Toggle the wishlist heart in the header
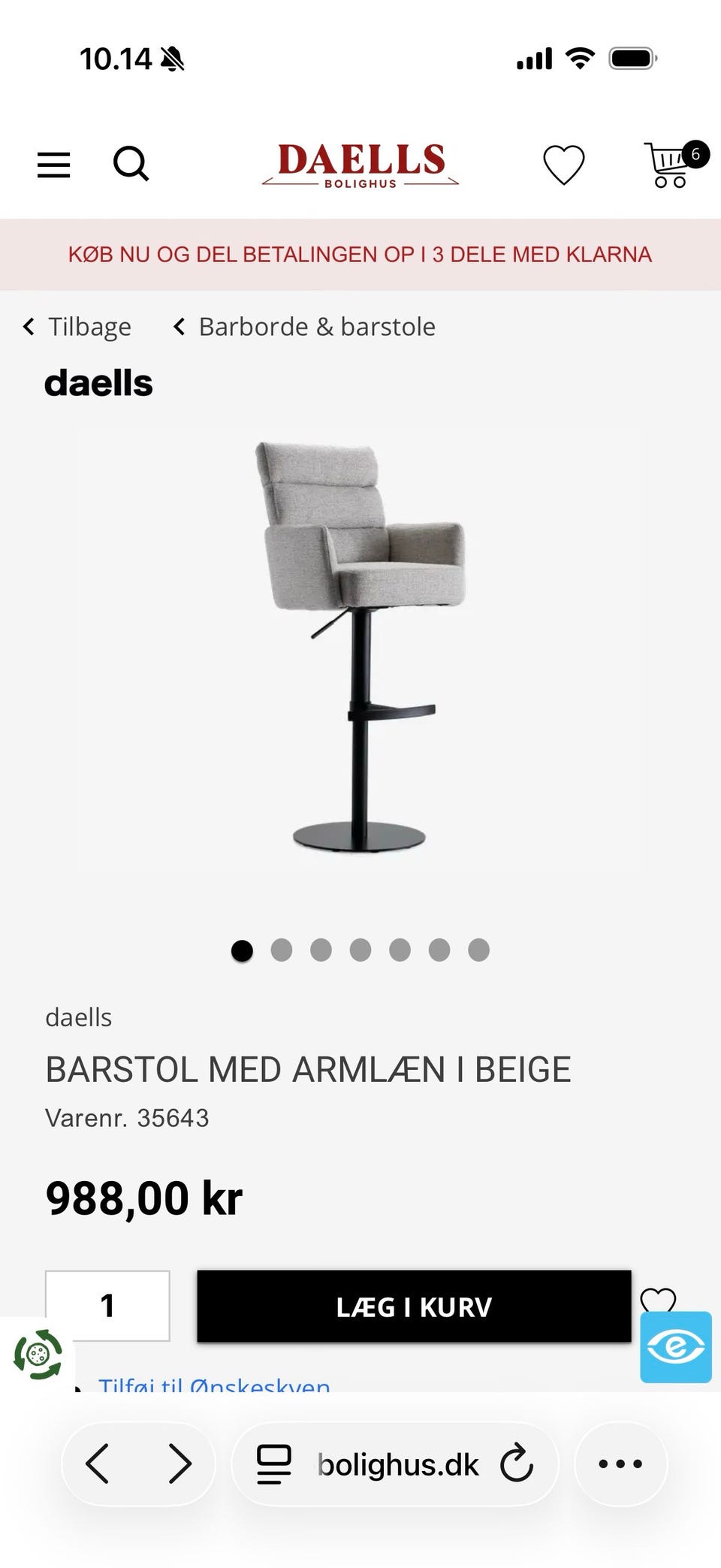 pos(565,165)
